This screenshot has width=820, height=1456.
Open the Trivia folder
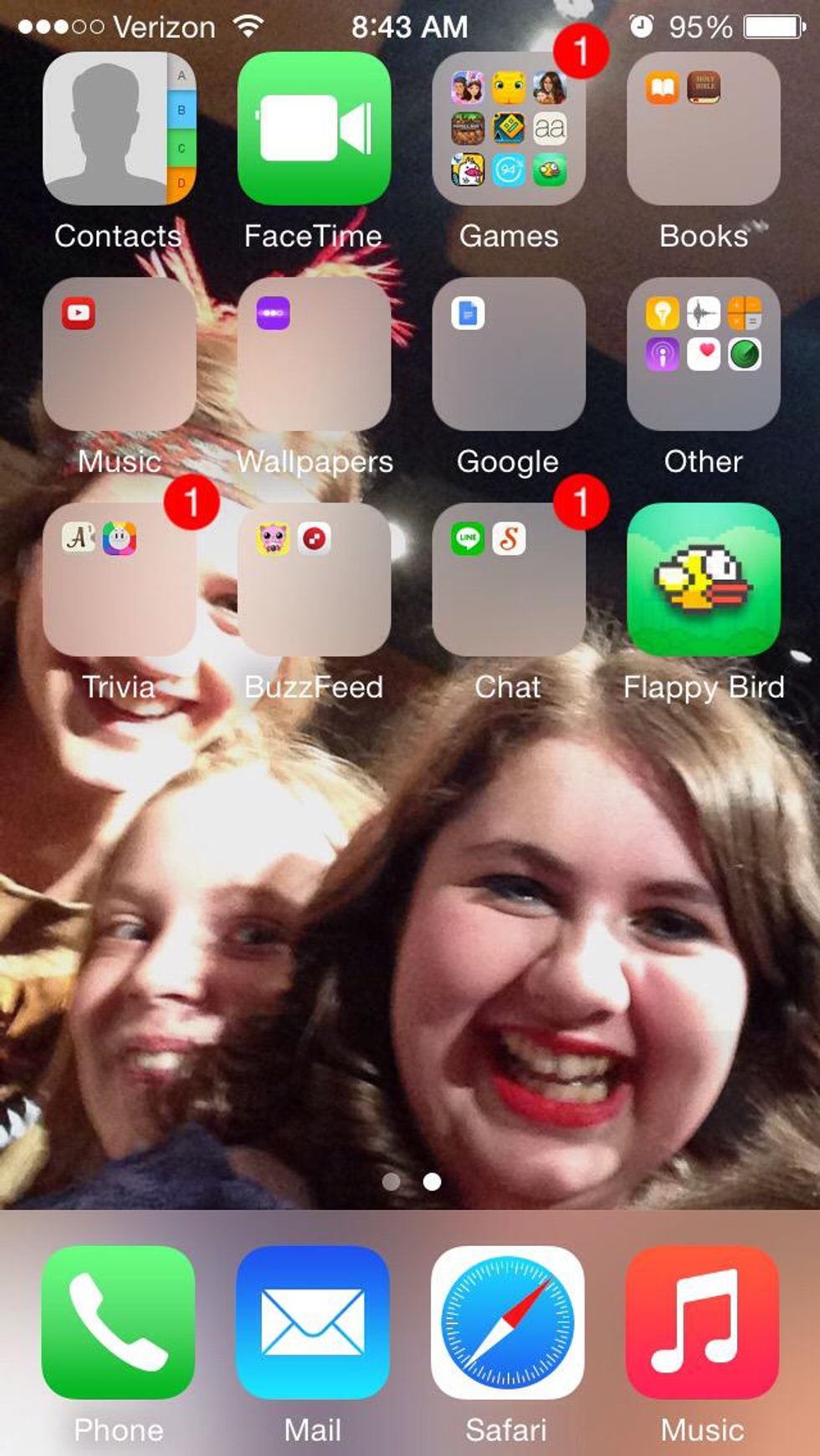(x=119, y=579)
